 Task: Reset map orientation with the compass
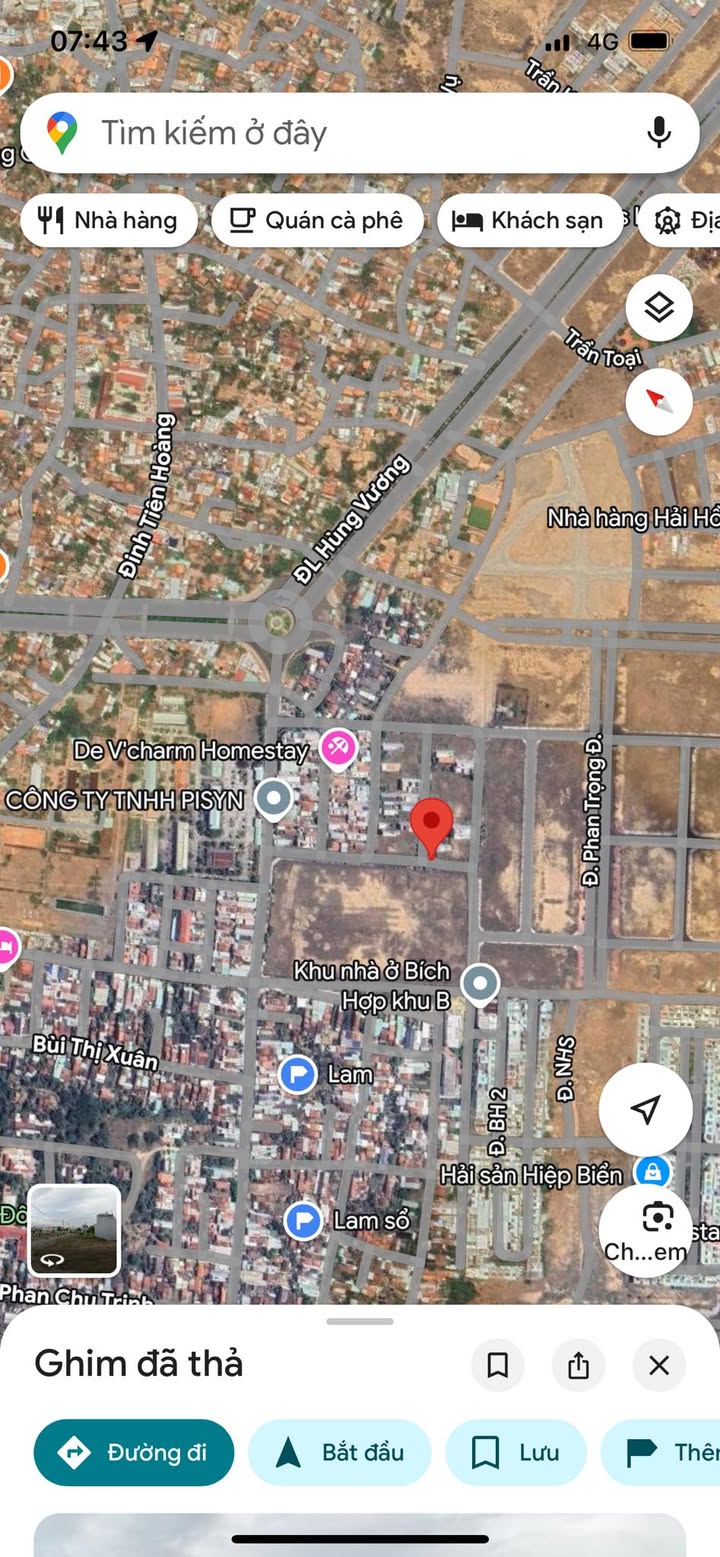[659, 401]
